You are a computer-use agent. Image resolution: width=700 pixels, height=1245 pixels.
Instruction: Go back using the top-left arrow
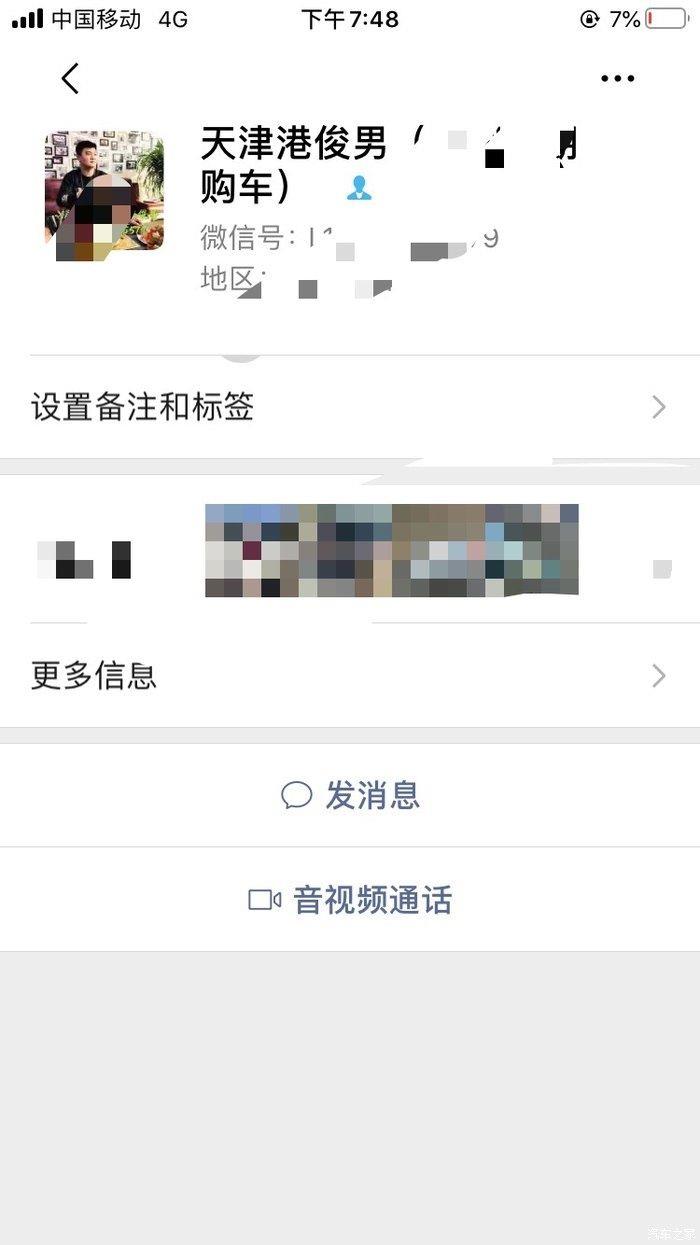(x=69, y=78)
